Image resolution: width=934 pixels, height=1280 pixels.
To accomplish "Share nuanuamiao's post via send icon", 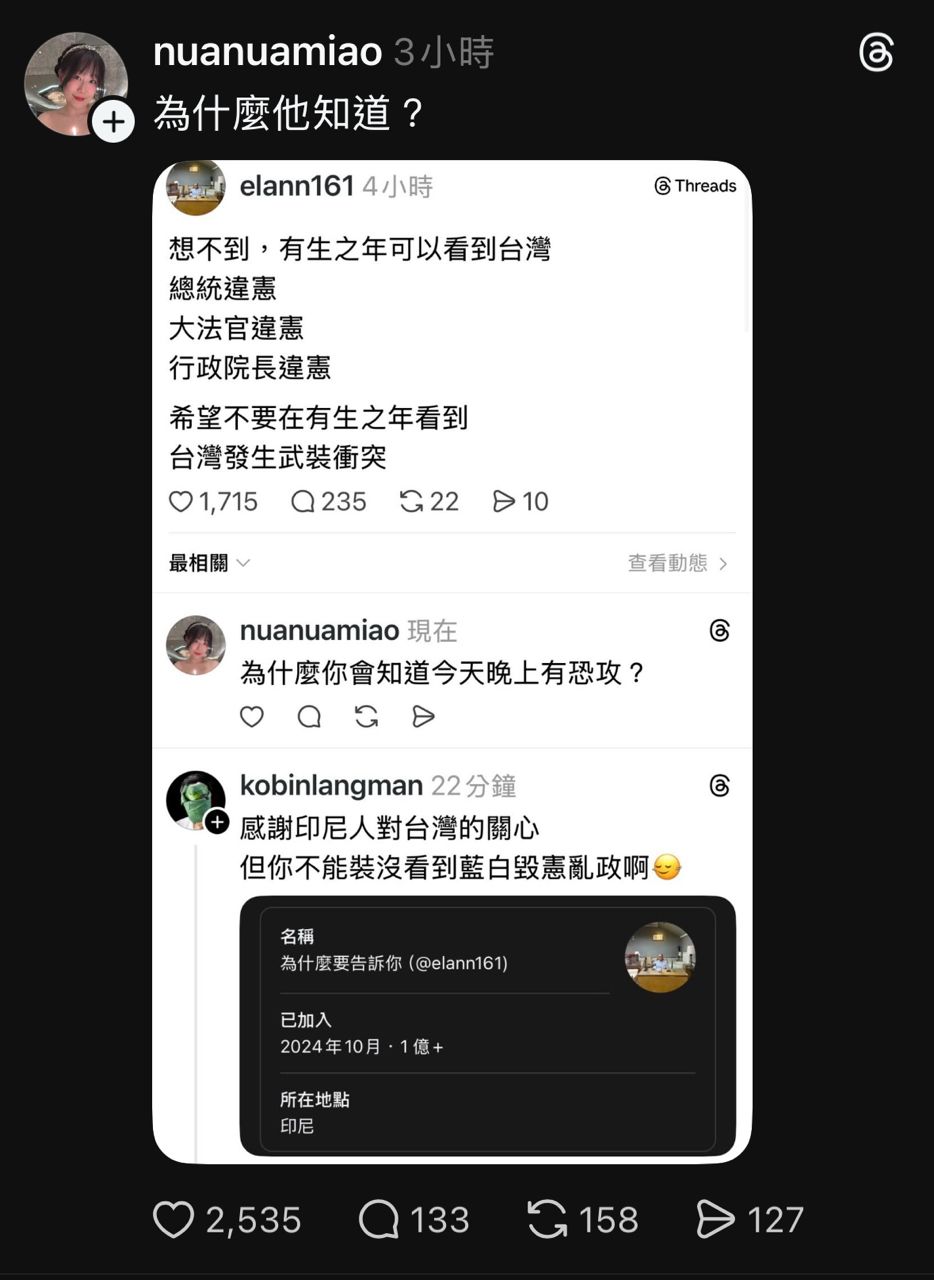I will point(715,1219).
